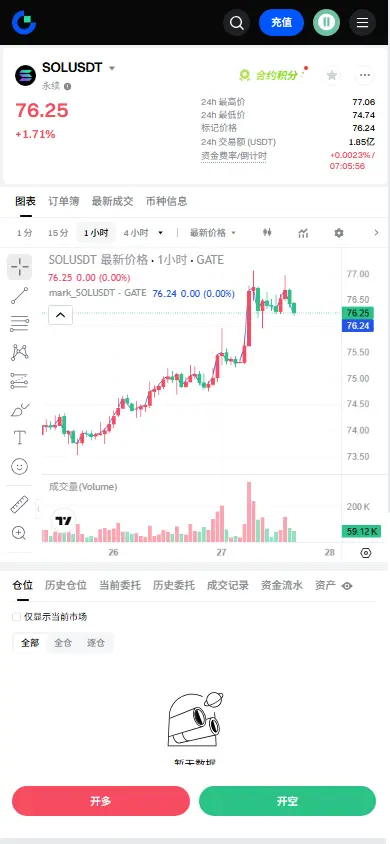This screenshot has height=844, width=390.
Task: Select the 4小时 chart interval
Action: click(x=136, y=233)
